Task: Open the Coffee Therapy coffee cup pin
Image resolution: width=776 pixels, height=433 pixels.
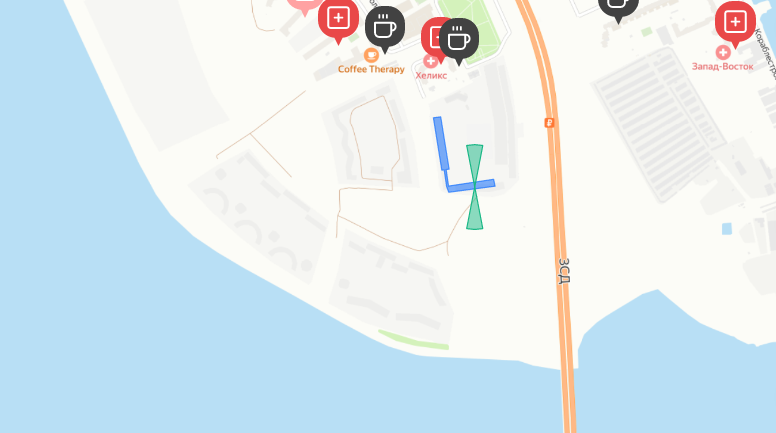Action: [x=385, y=26]
